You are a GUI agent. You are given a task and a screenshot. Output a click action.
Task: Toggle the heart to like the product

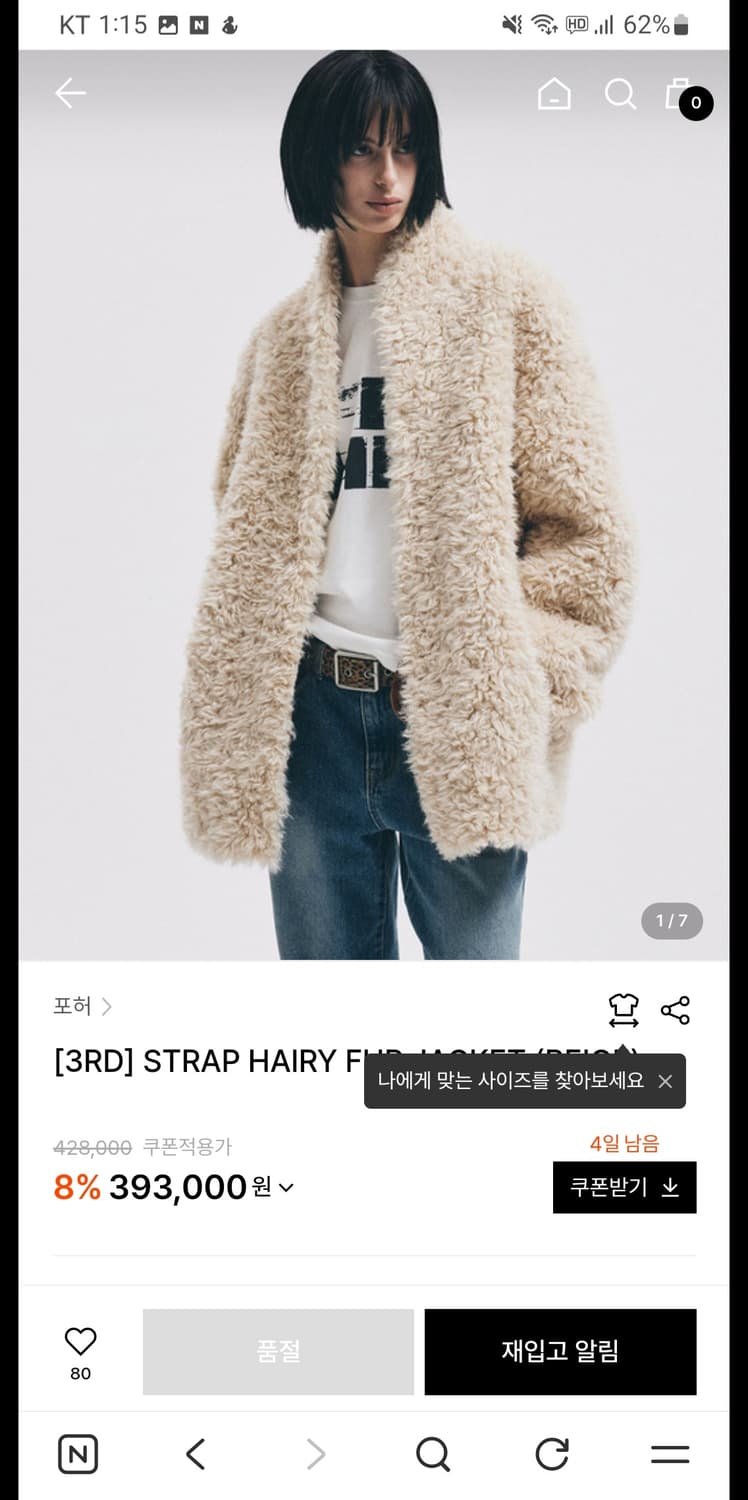tap(79, 1340)
